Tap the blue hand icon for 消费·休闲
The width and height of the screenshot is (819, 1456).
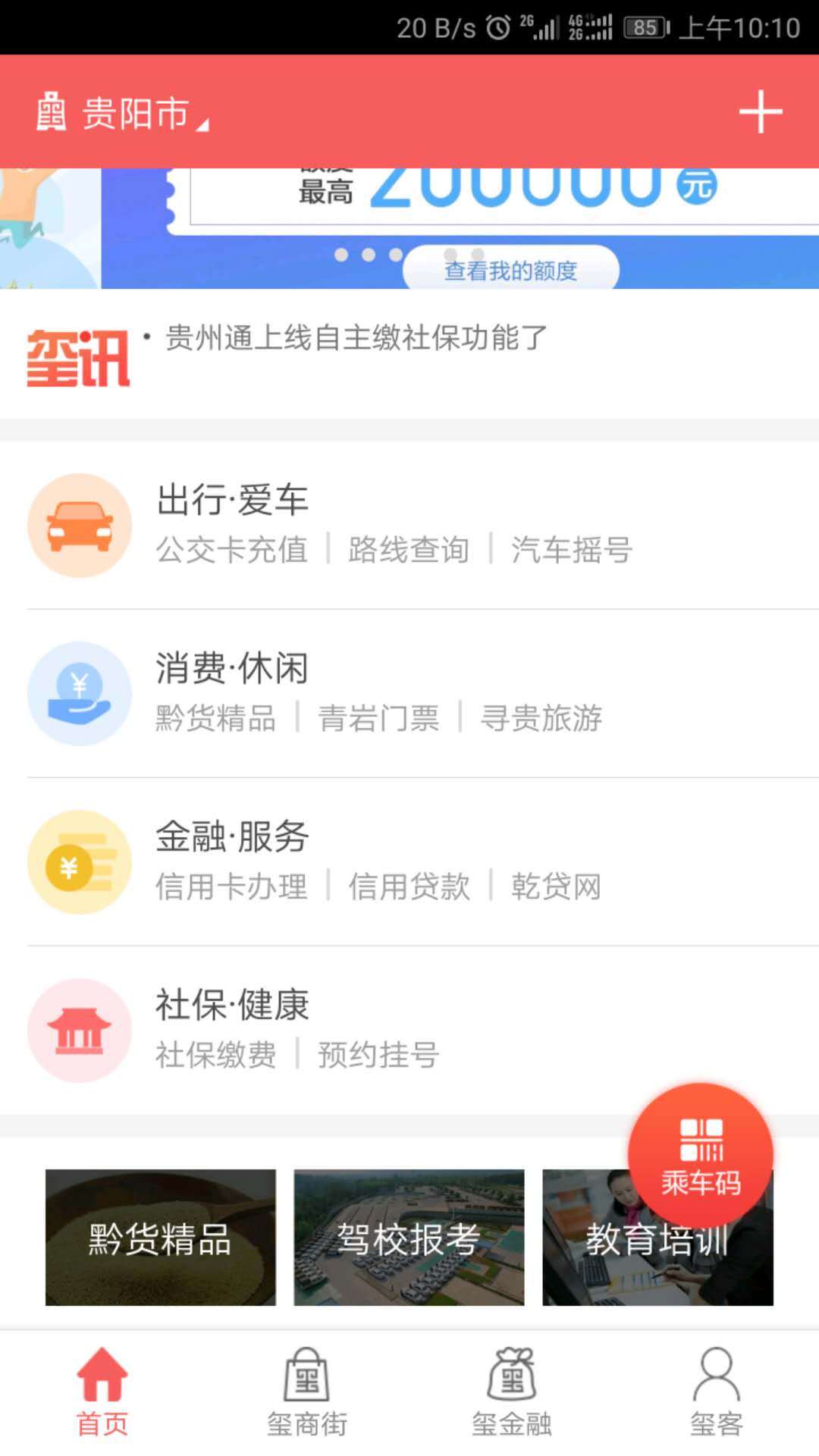pyautogui.click(x=78, y=694)
